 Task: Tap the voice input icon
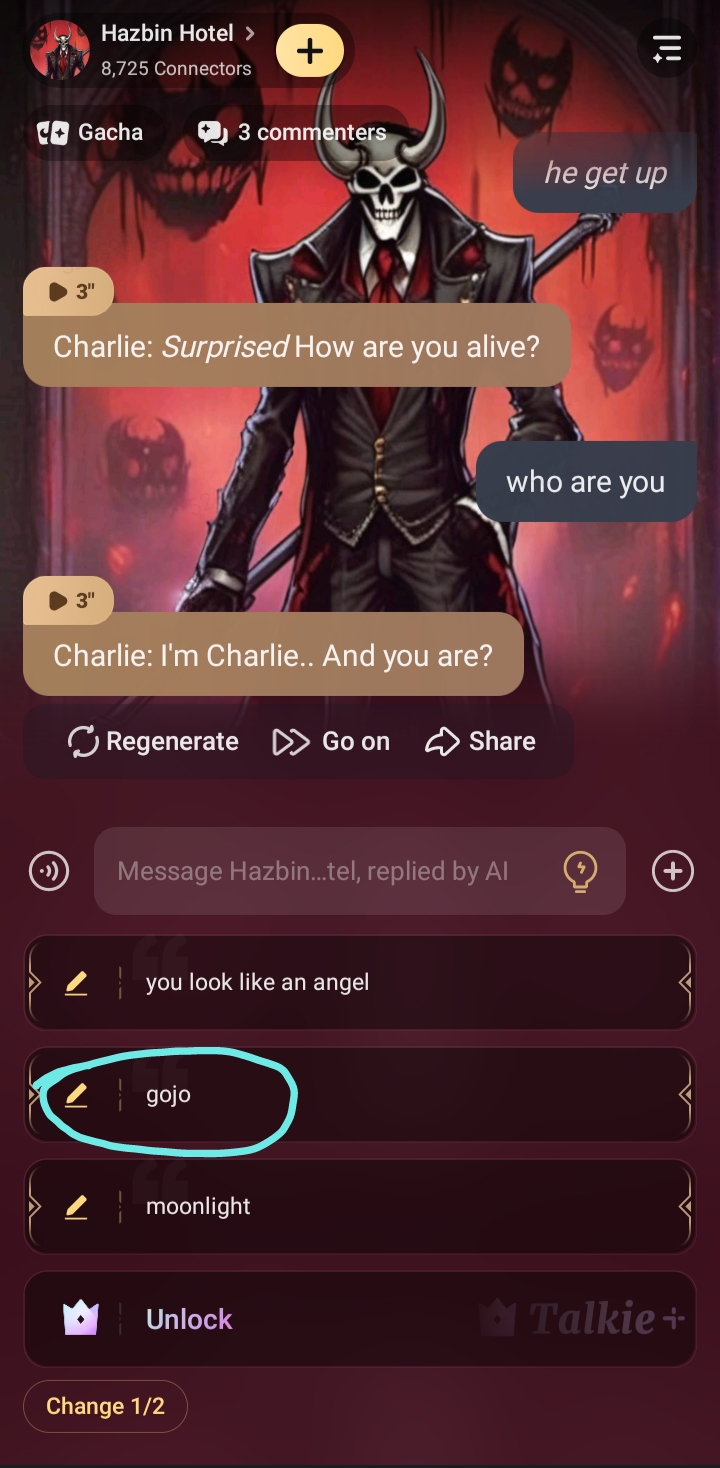click(x=49, y=871)
